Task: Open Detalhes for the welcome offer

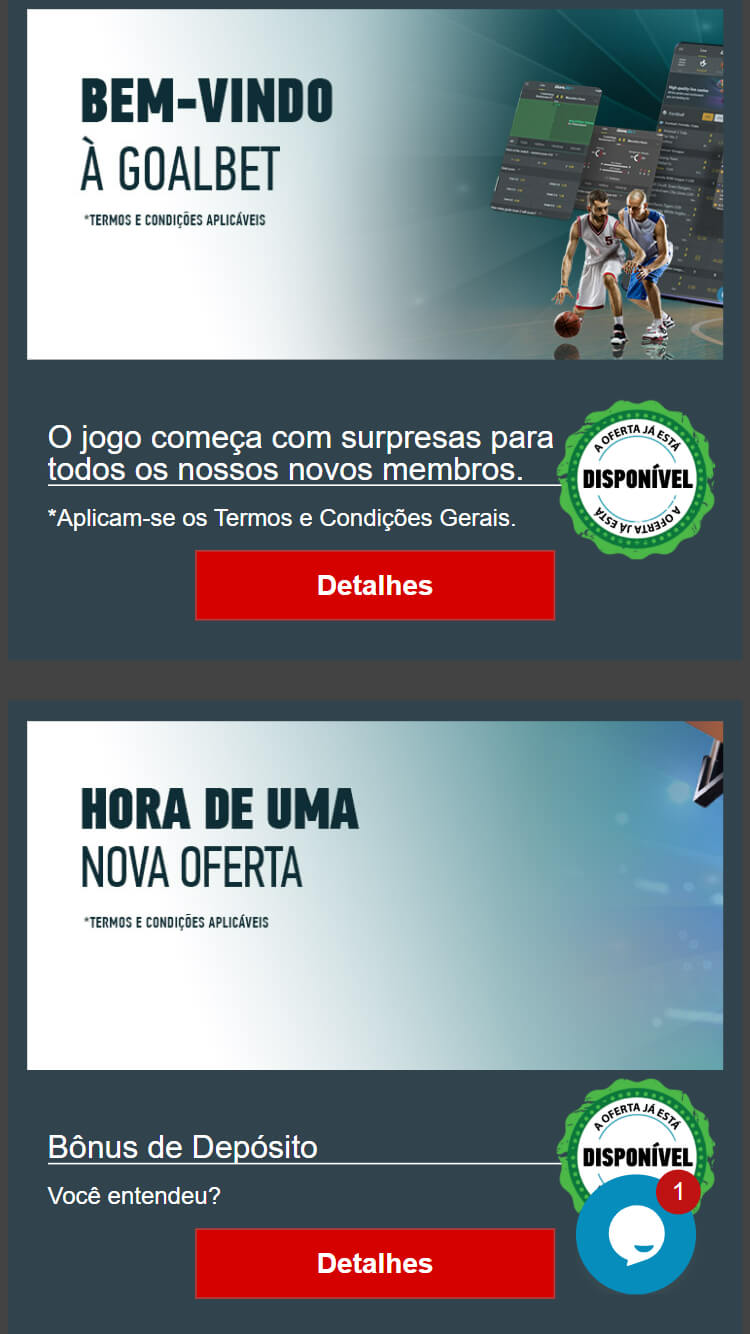Action: (374, 585)
